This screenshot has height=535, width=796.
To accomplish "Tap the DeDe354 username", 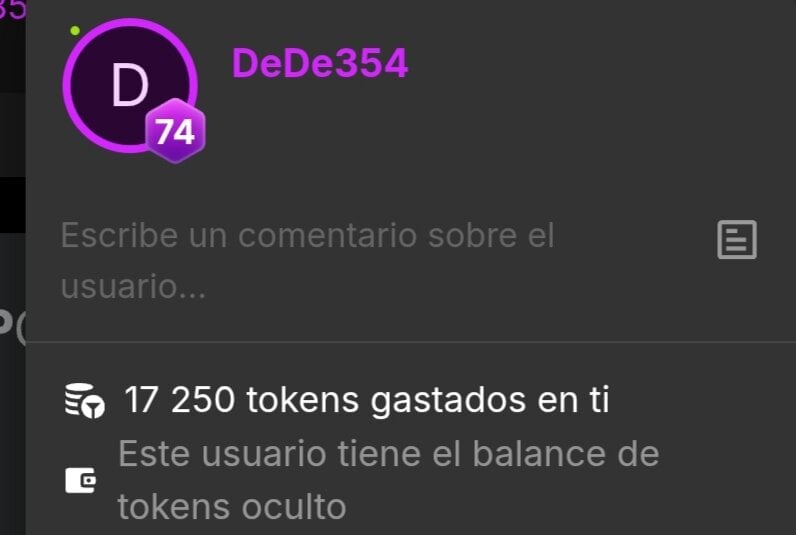I will tap(319, 64).
